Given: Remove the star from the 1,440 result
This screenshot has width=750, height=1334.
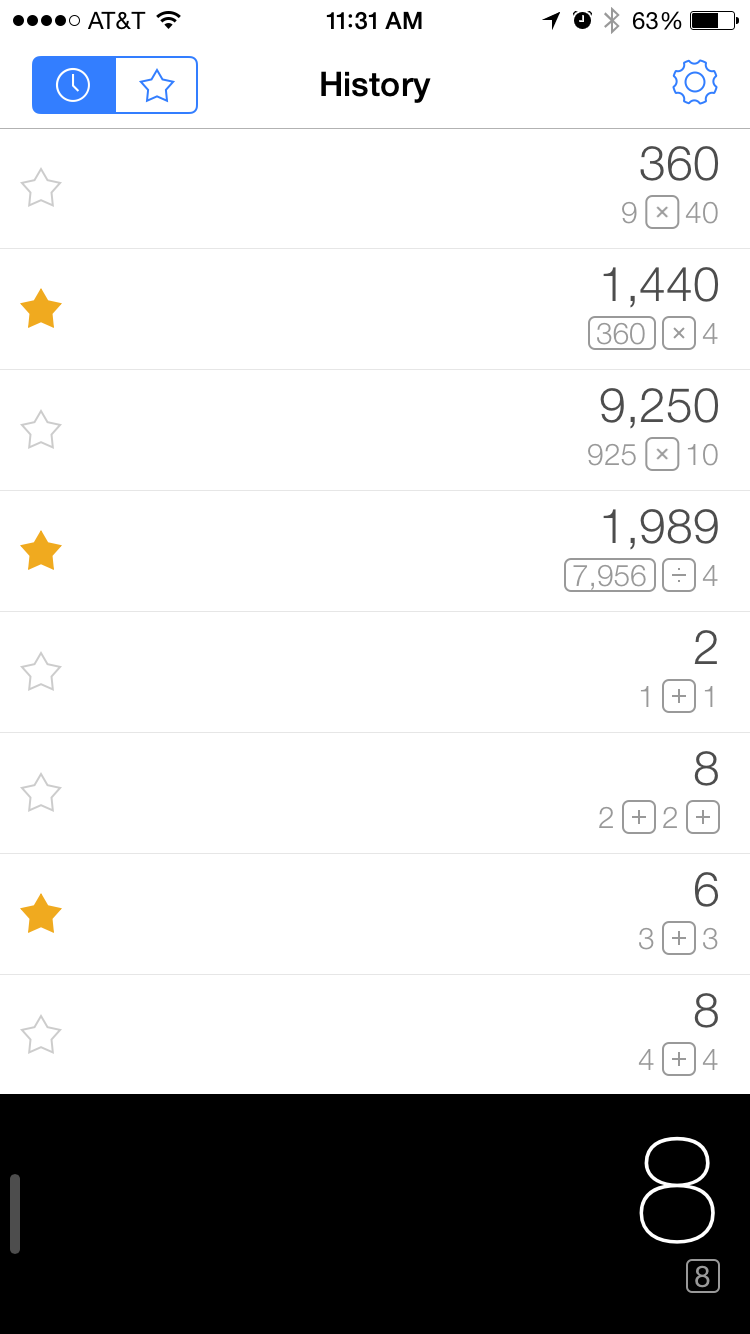Looking at the screenshot, I should [x=41, y=309].
